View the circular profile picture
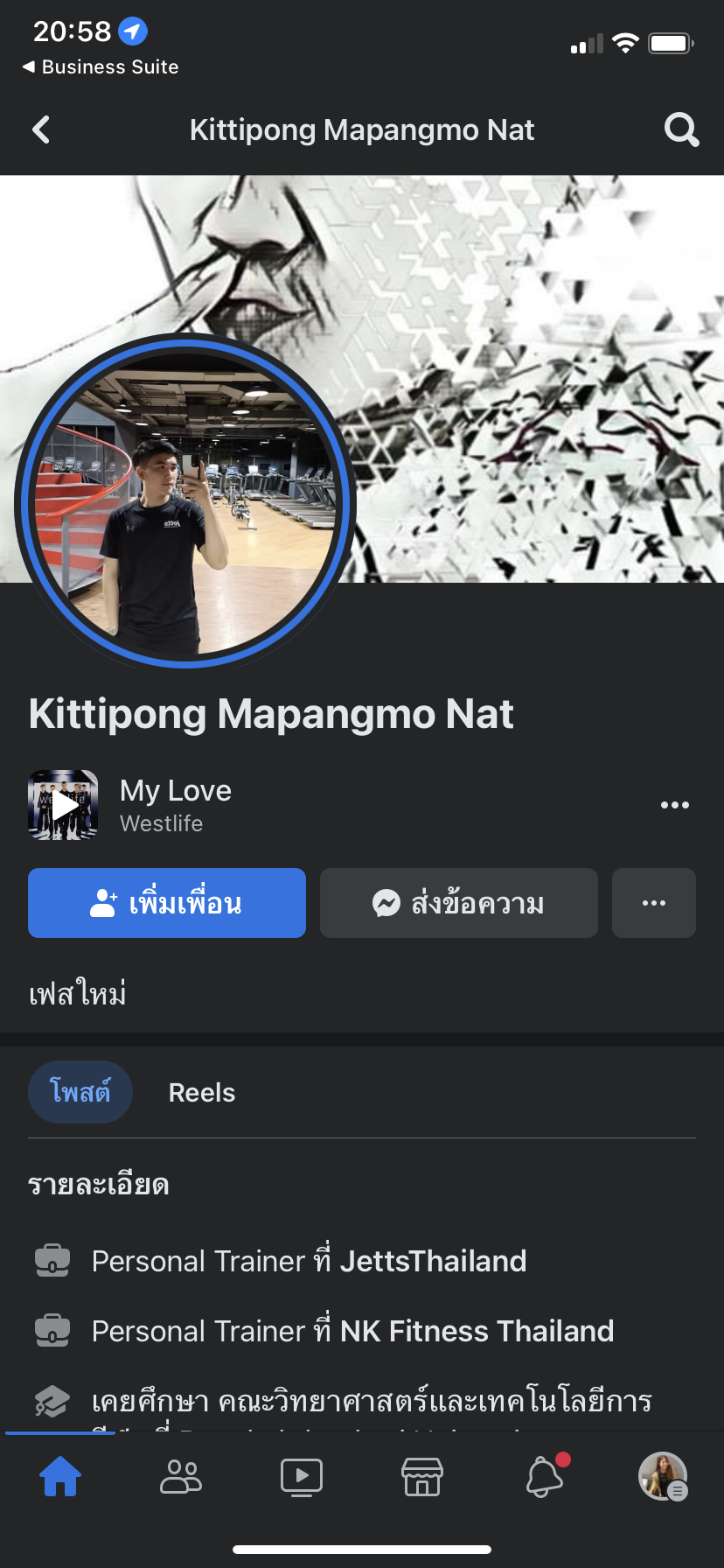The width and height of the screenshot is (724, 1568). (185, 501)
